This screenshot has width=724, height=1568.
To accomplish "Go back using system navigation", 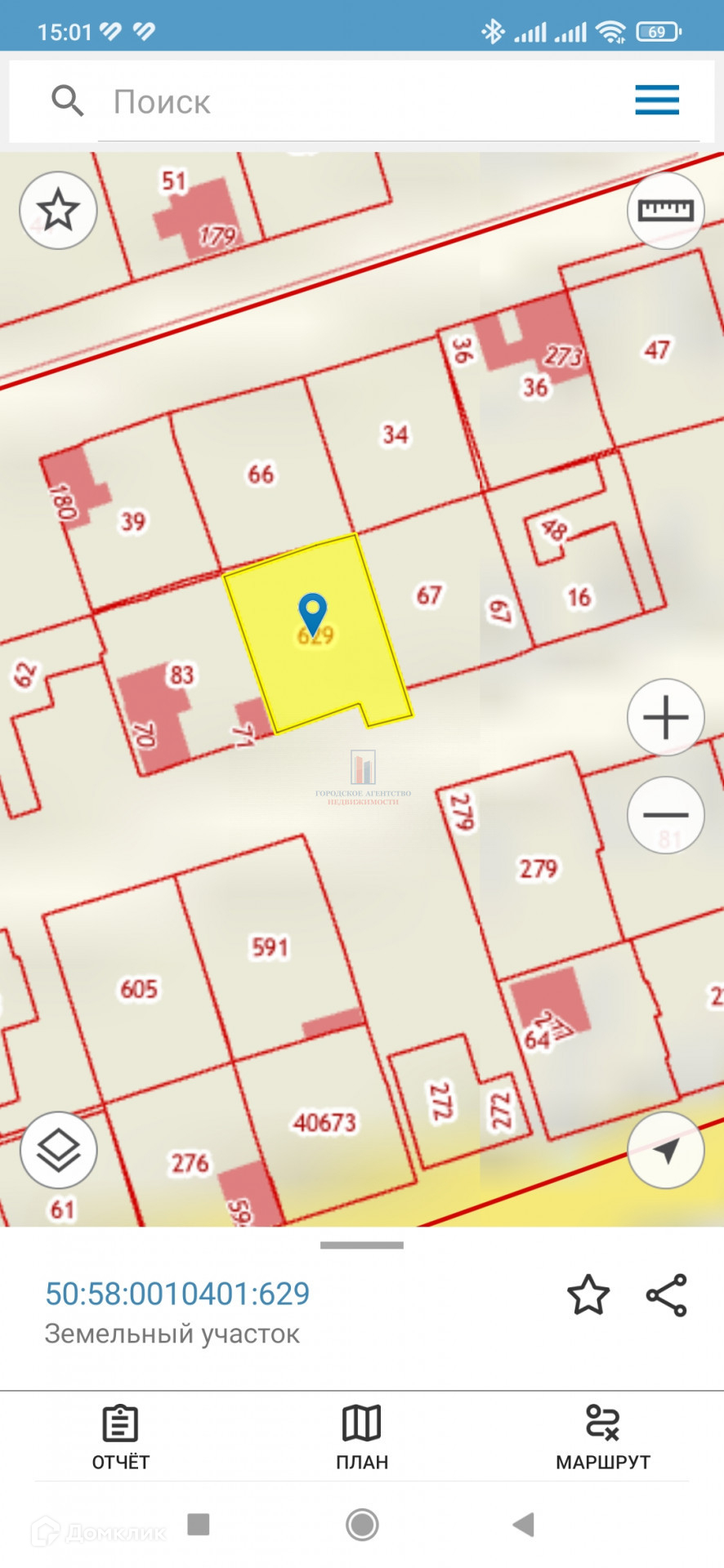I will tap(523, 1524).
